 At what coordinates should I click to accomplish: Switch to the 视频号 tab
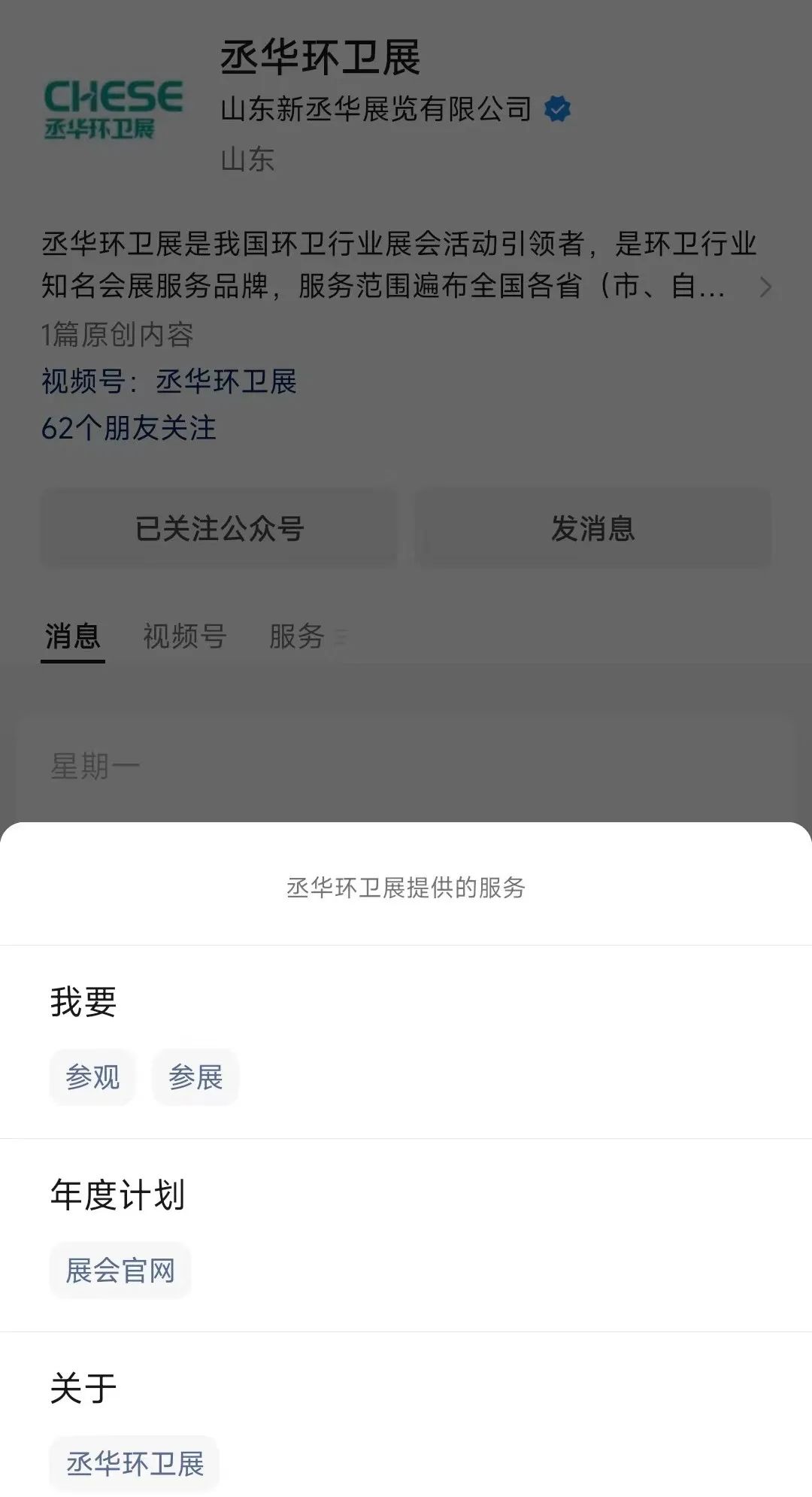click(184, 636)
